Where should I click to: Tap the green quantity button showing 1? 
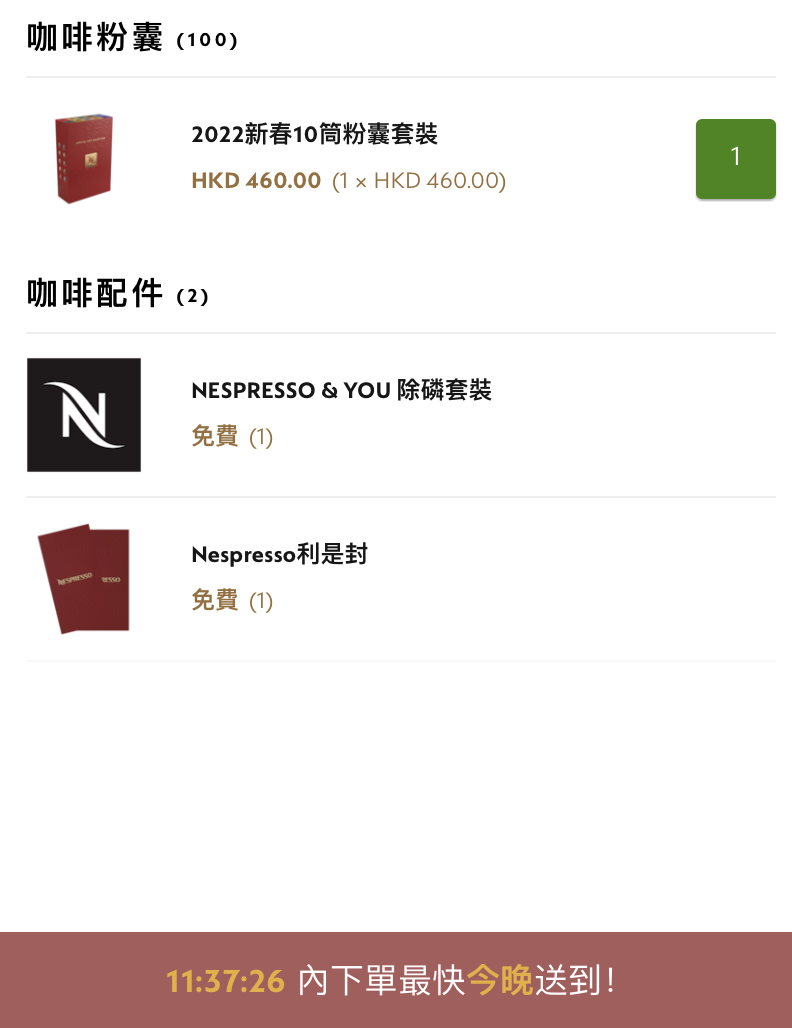[x=735, y=158]
